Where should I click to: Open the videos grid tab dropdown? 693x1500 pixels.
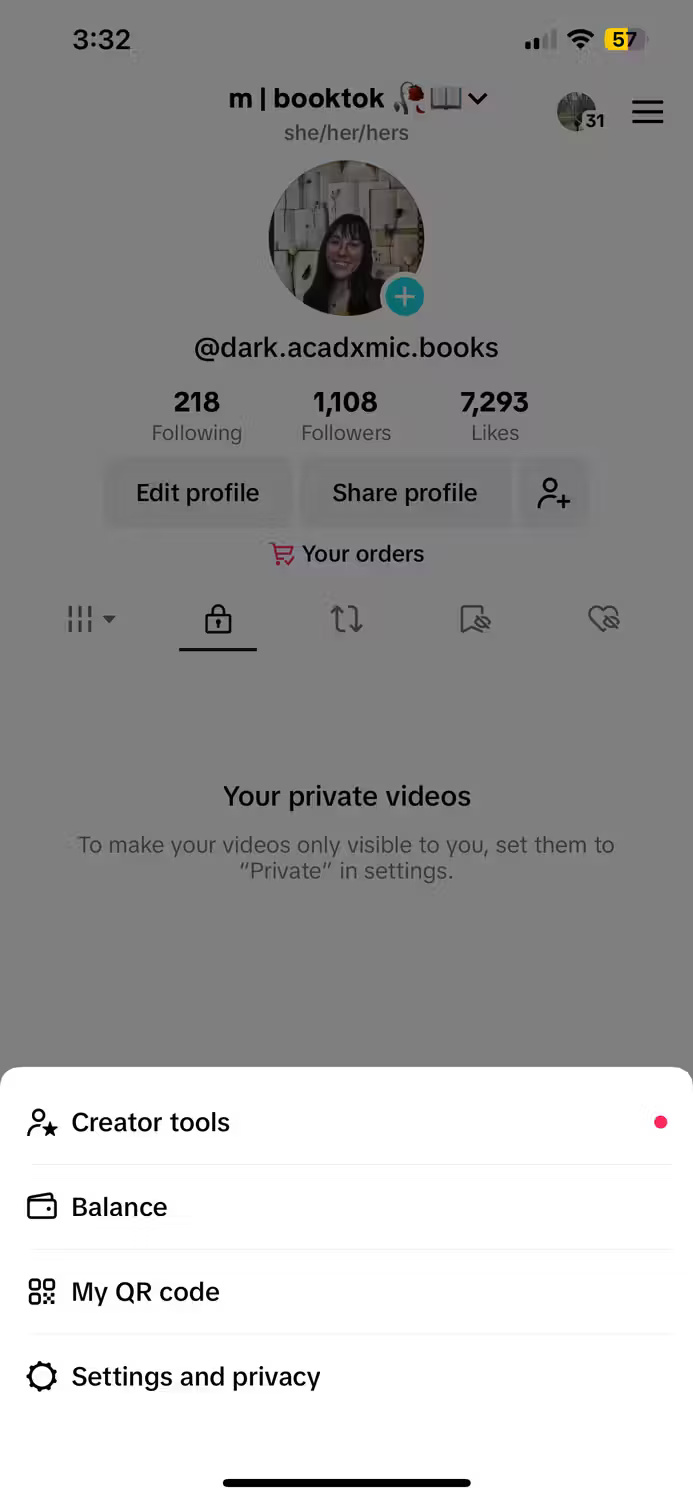tap(91, 620)
